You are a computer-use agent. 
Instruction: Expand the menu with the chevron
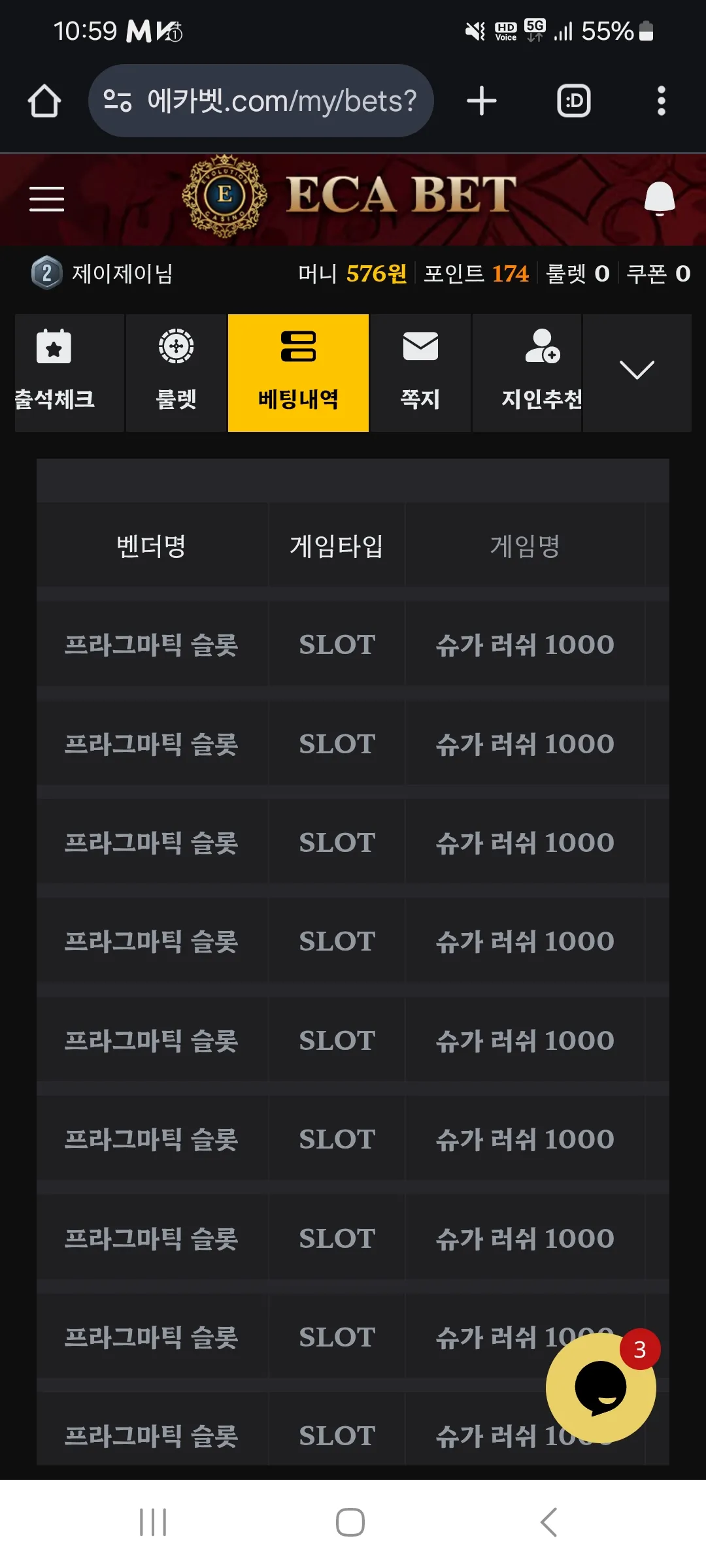[637, 373]
